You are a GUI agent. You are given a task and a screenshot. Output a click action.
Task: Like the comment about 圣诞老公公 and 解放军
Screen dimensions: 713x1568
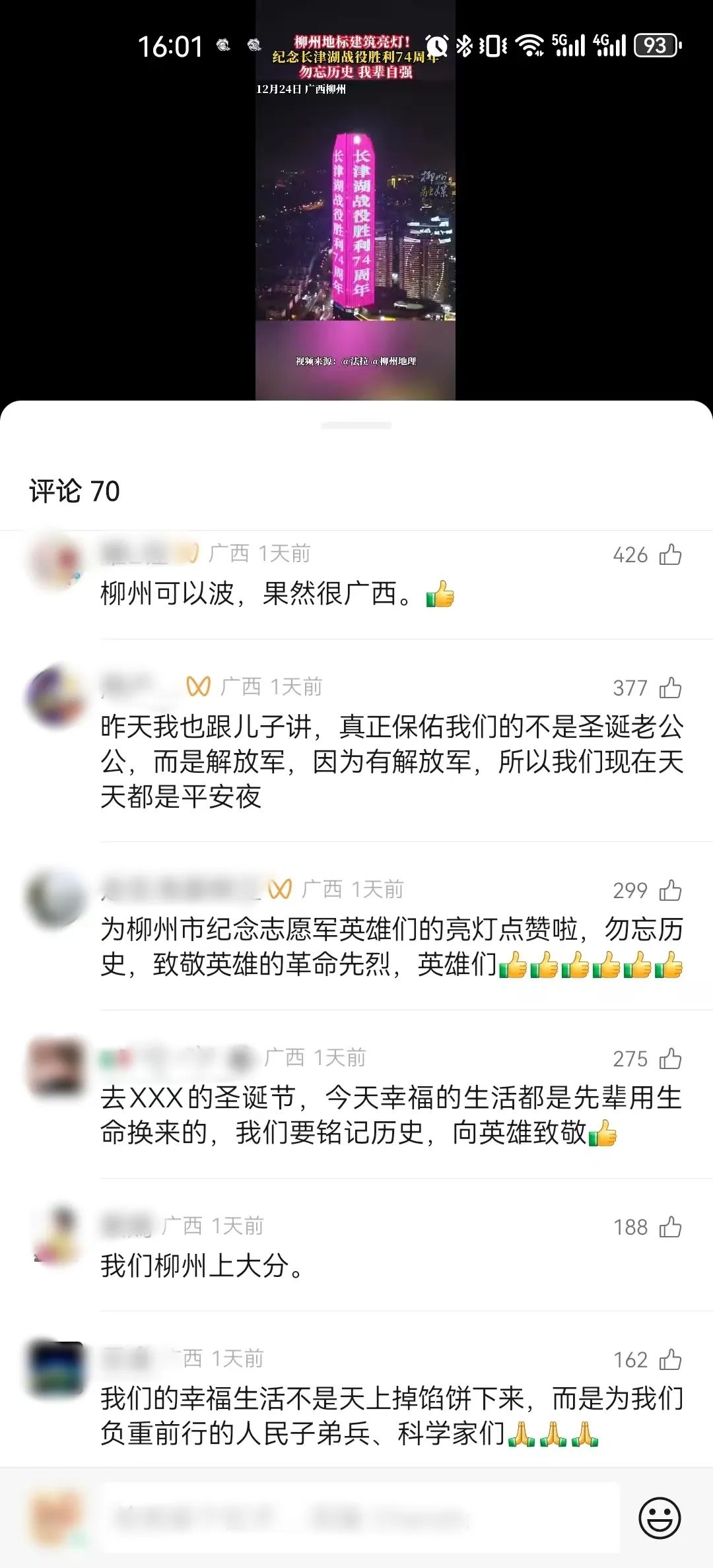click(670, 688)
